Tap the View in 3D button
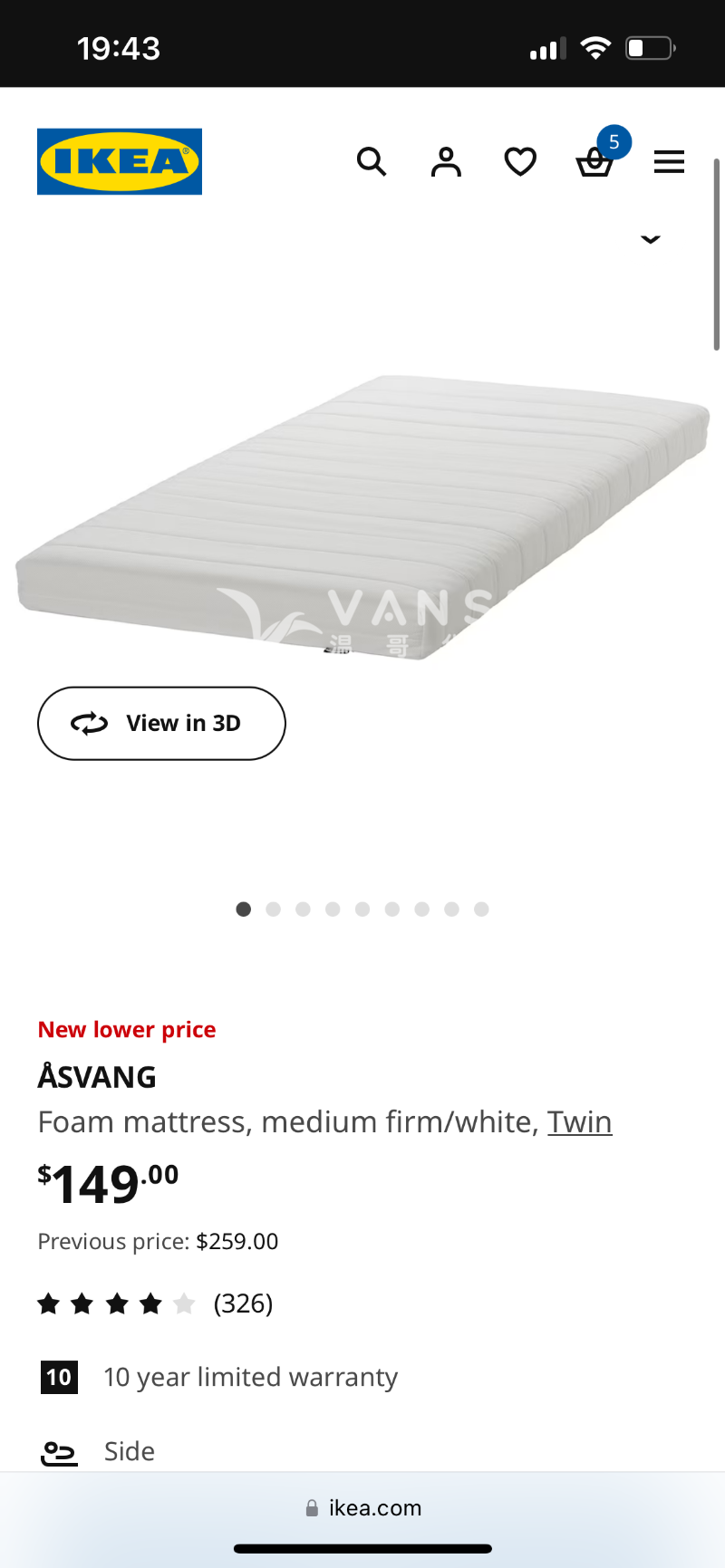Viewport: 725px width, 1568px height. 161,723
